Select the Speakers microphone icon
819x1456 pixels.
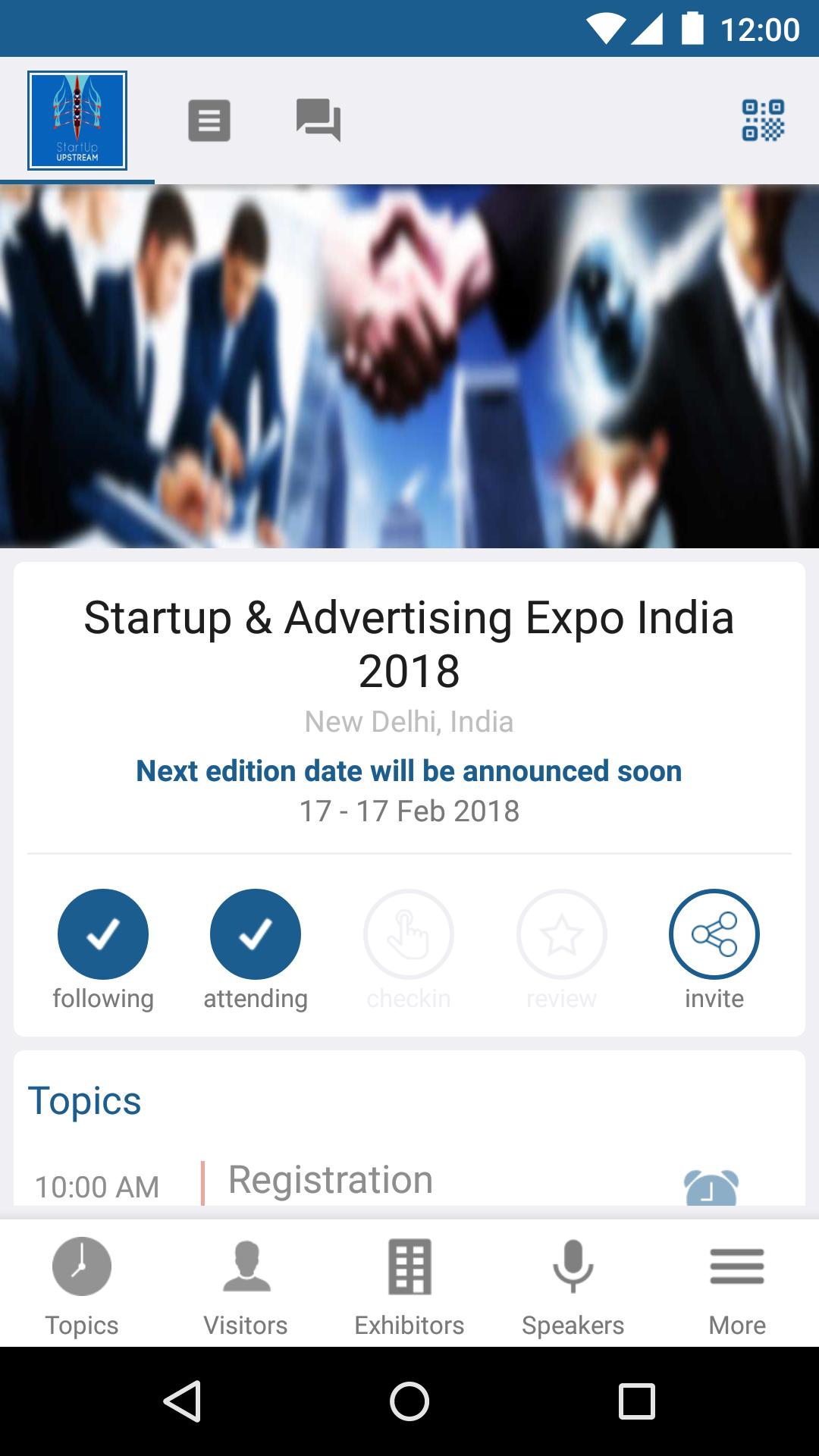[573, 1265]
